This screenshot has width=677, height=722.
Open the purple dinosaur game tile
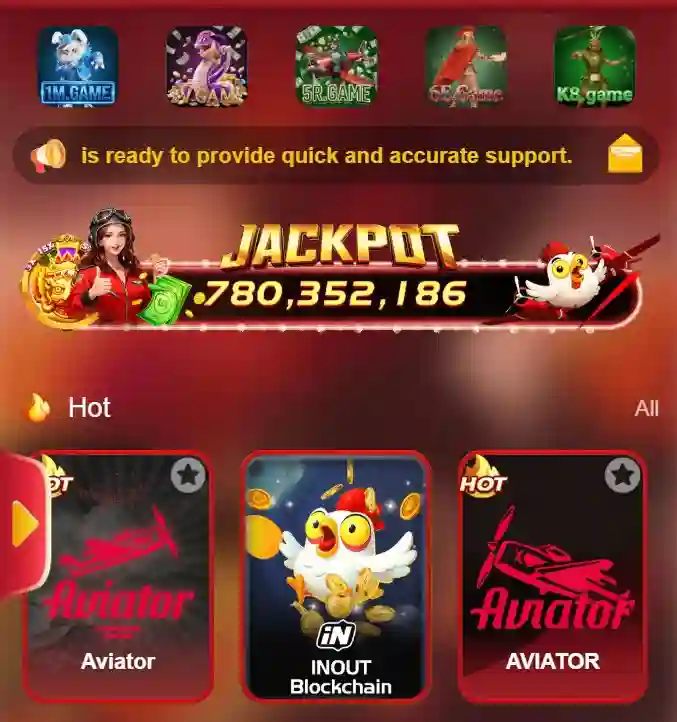point(207,66)
